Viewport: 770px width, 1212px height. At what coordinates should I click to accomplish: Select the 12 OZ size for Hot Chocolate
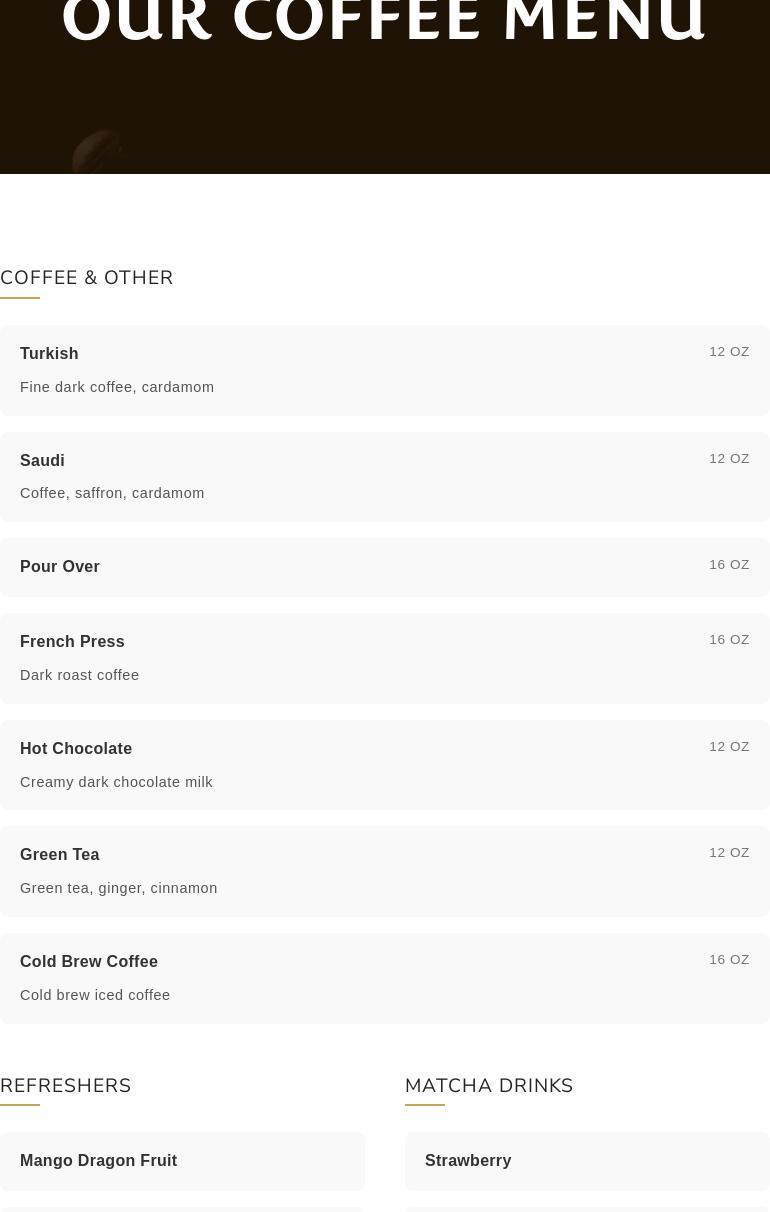point(729,746)
